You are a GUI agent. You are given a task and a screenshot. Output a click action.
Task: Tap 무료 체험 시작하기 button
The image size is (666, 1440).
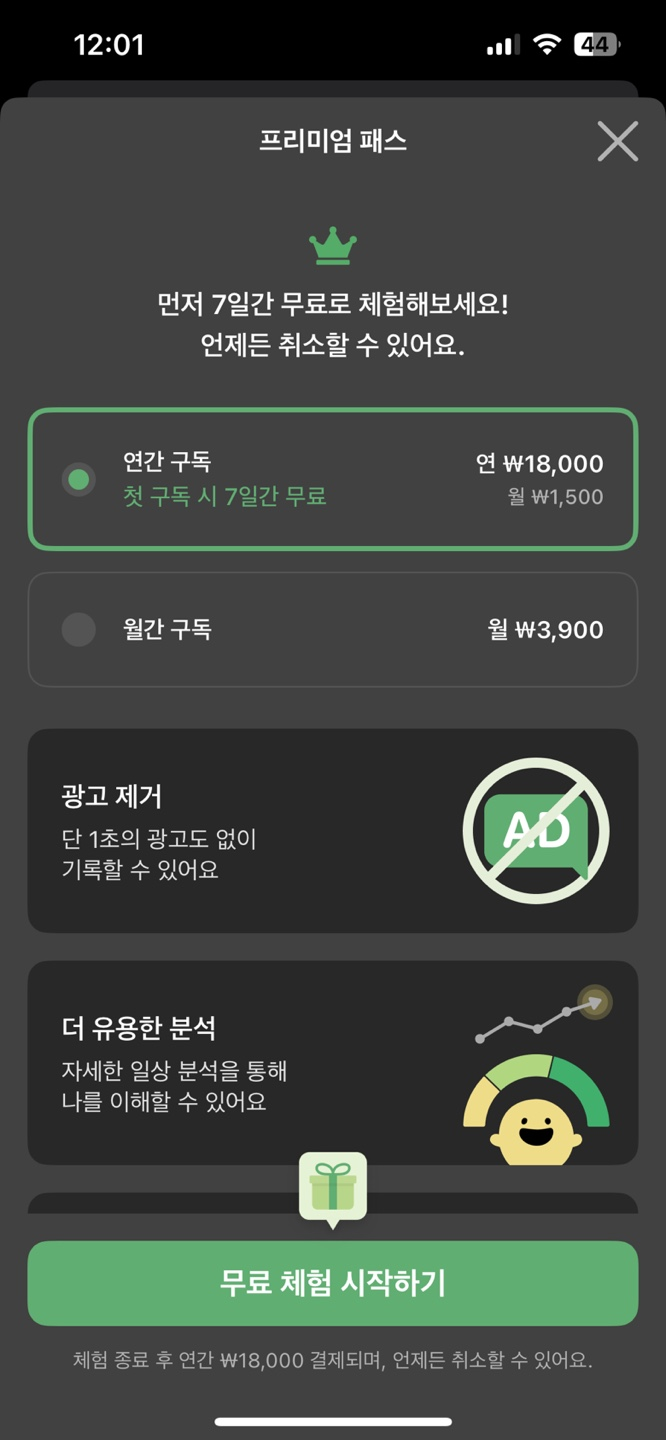[x=332, y=1283]
